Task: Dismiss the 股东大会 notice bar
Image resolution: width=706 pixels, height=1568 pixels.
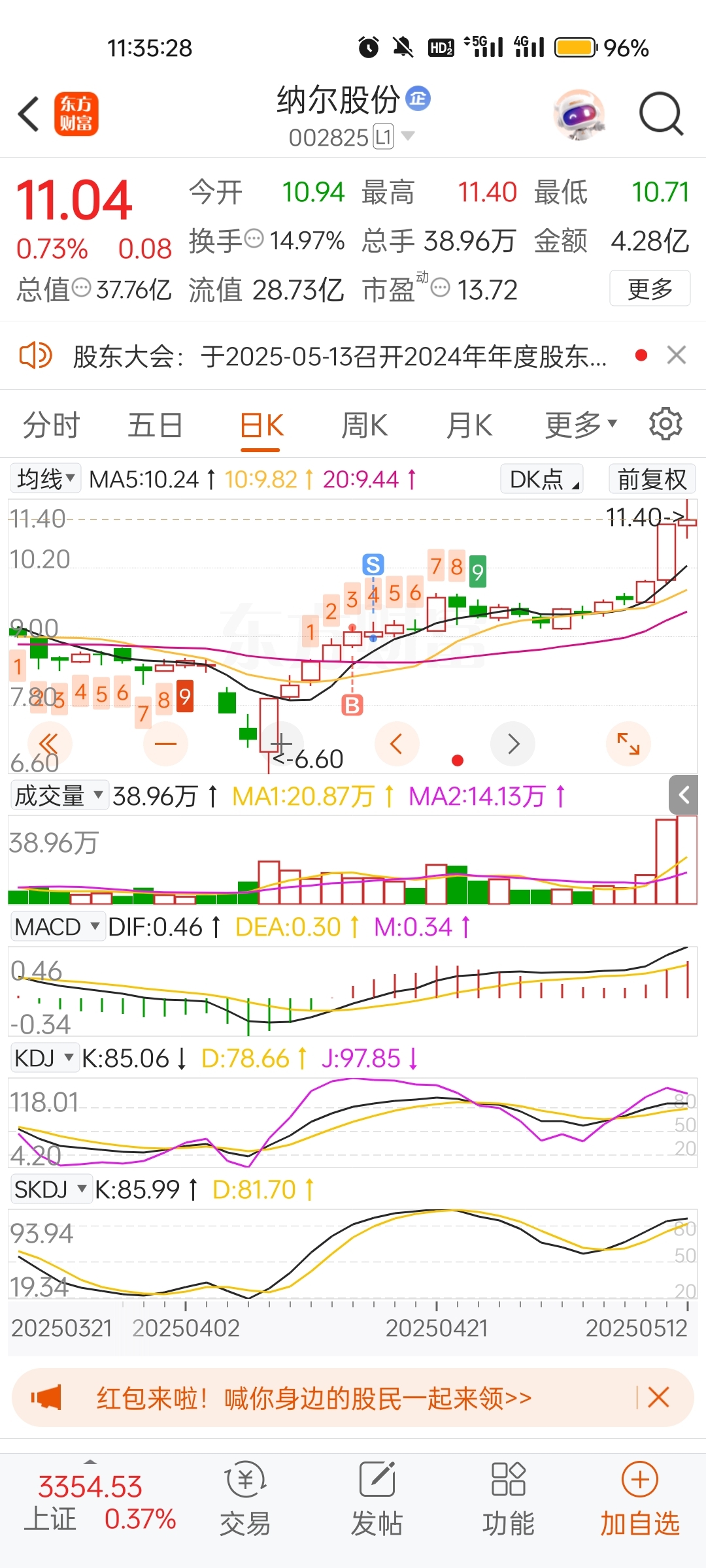Action: click(x=677, y=355)
